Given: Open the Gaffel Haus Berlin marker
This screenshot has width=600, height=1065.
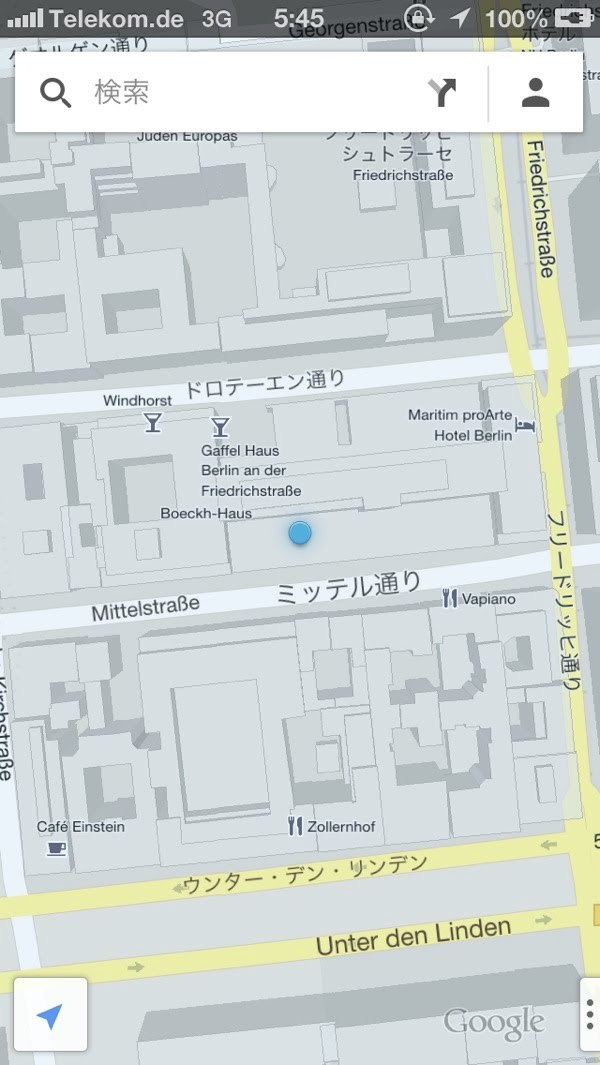Looking at the screenshot, I should (220, 428).
